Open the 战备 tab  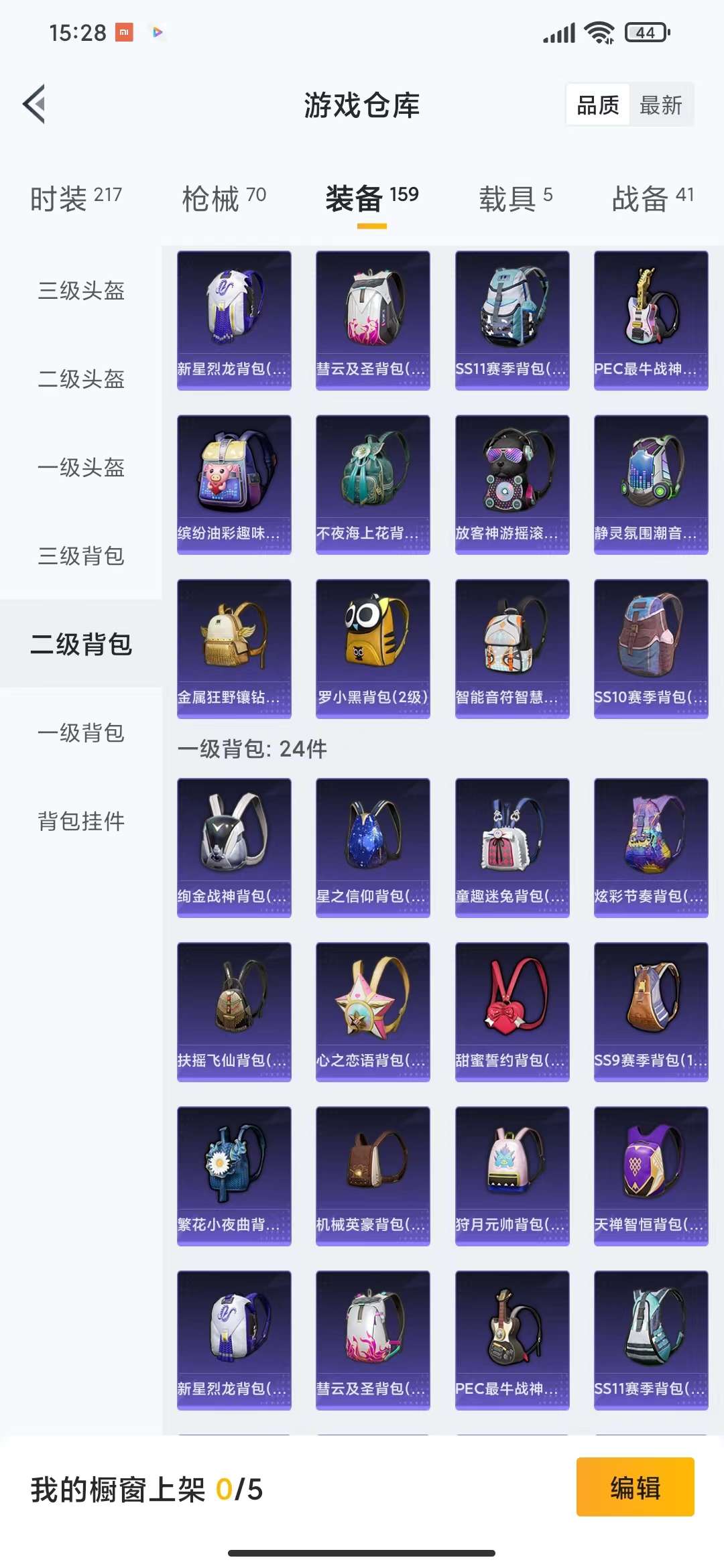pos(652,198)
